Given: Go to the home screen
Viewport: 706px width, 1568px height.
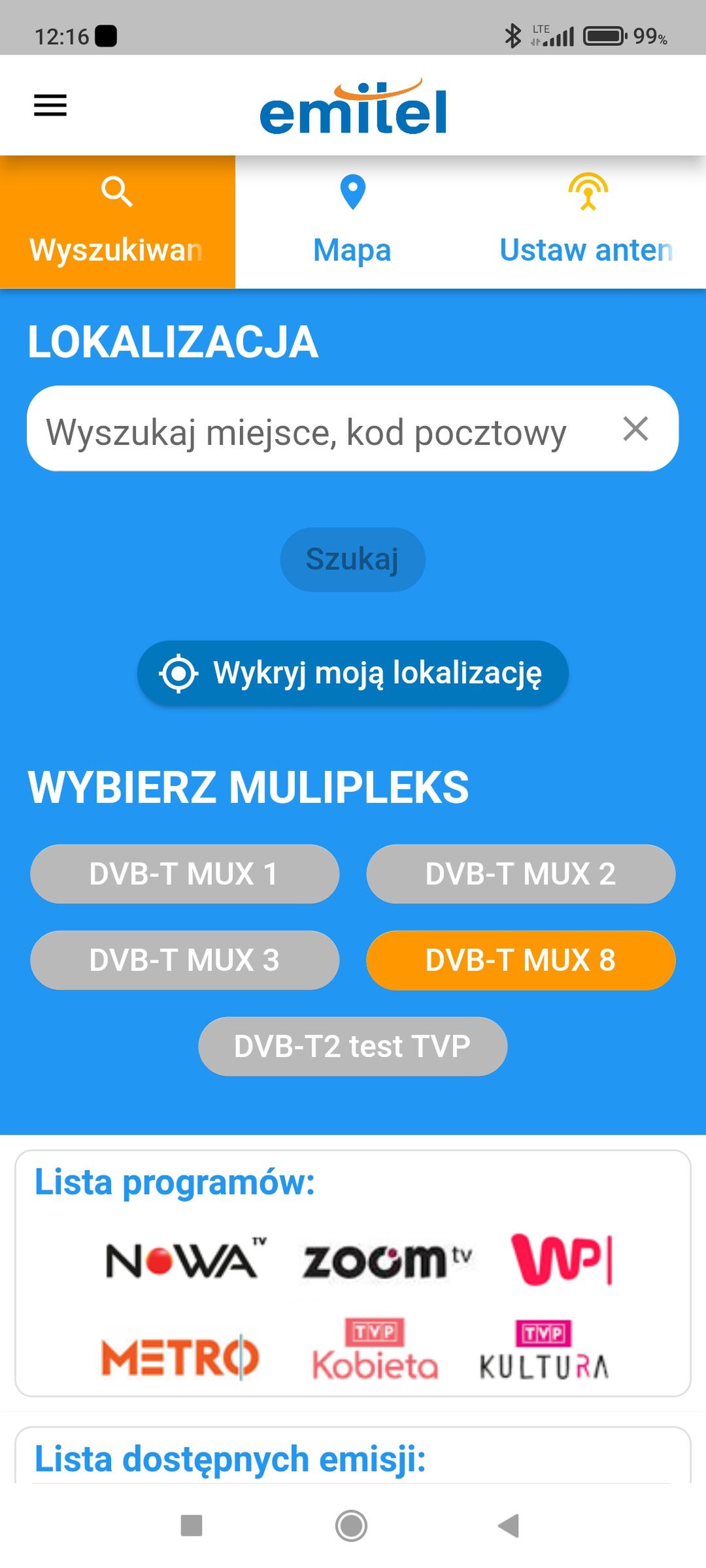Looking at the screenshot, I should (x=352, y=1526).
